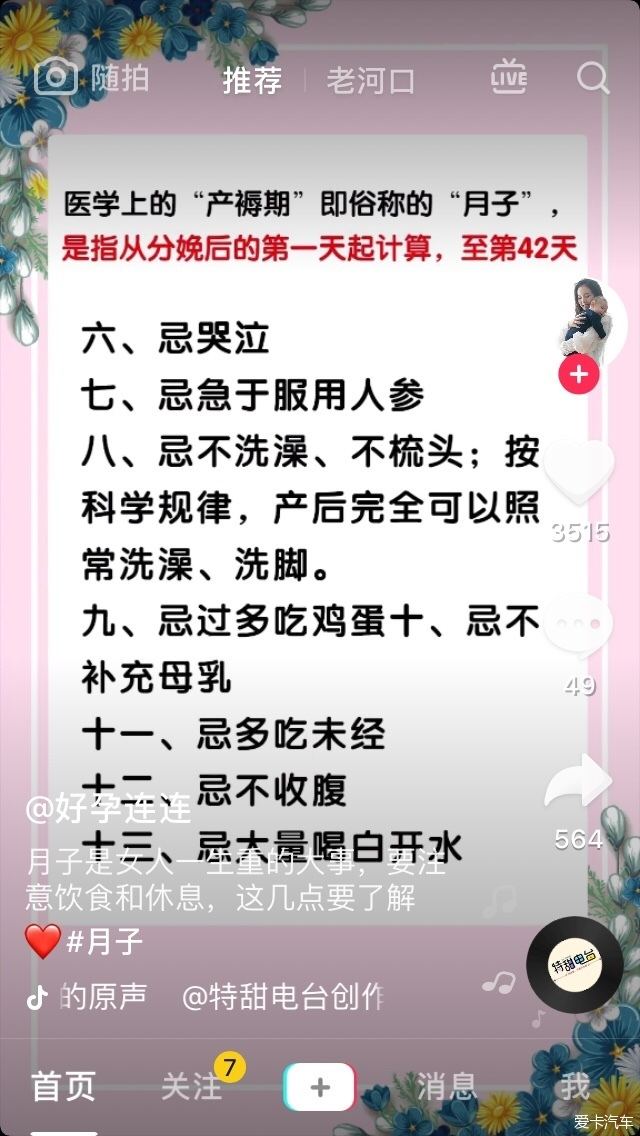Share this video with the arrow icon
Image resolution: width=640 pixels, height=1136 pixels.
click(579, 782)
